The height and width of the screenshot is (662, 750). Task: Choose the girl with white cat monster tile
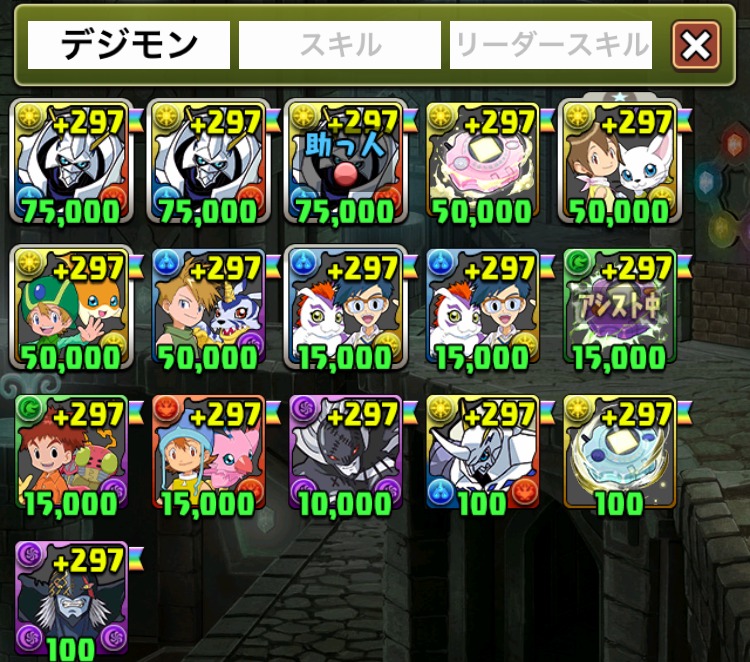coord(620,162)
